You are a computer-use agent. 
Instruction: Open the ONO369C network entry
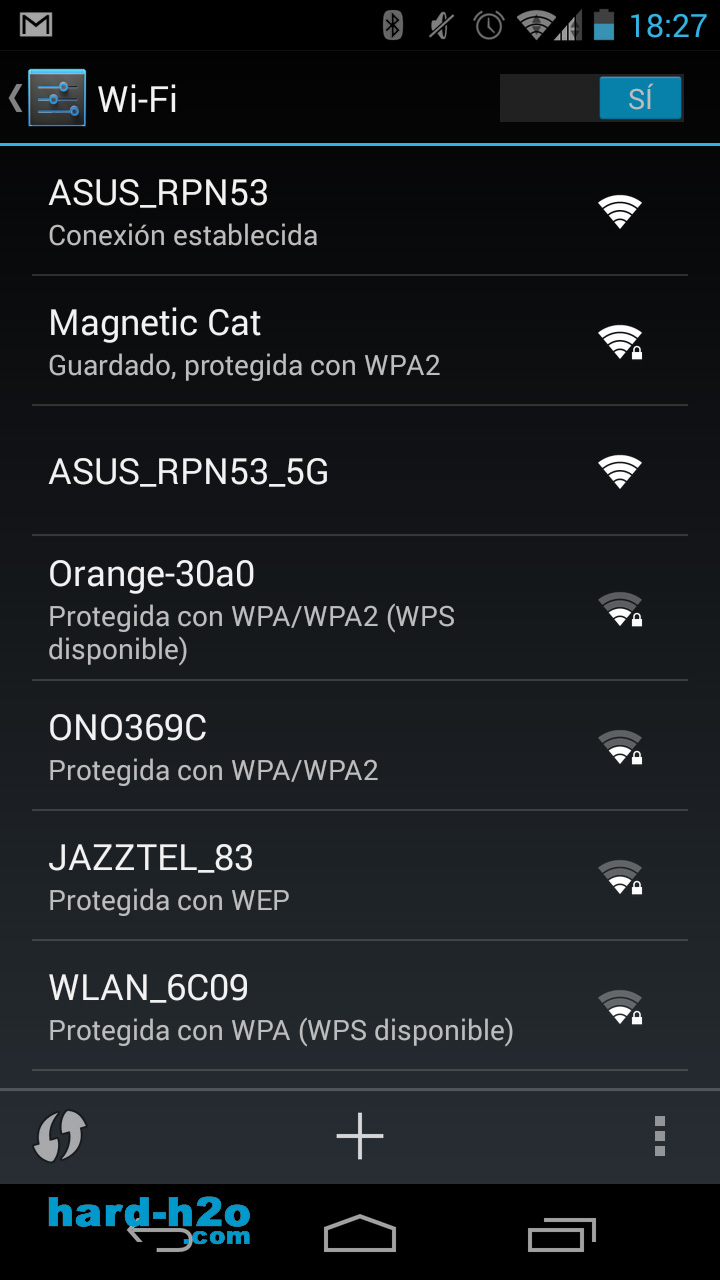(360, 746)
